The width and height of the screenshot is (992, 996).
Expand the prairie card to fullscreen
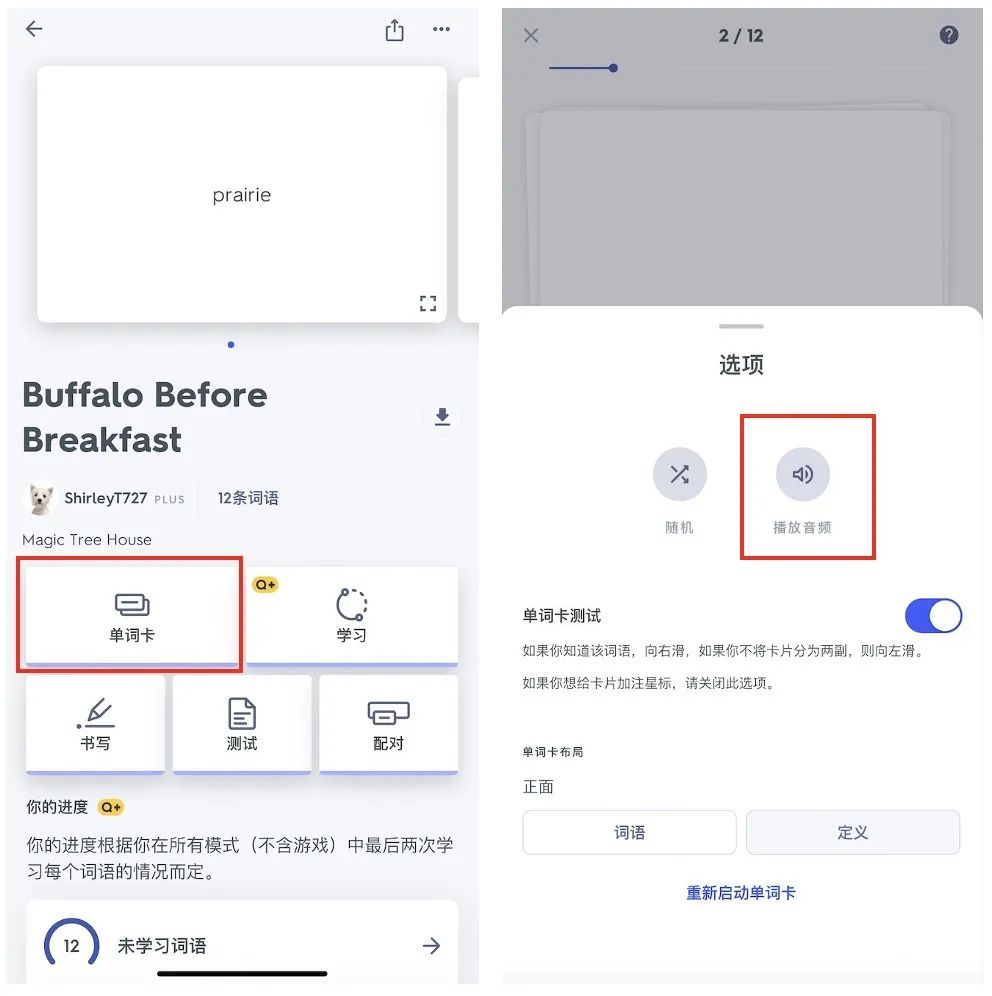tap(428, 303)
